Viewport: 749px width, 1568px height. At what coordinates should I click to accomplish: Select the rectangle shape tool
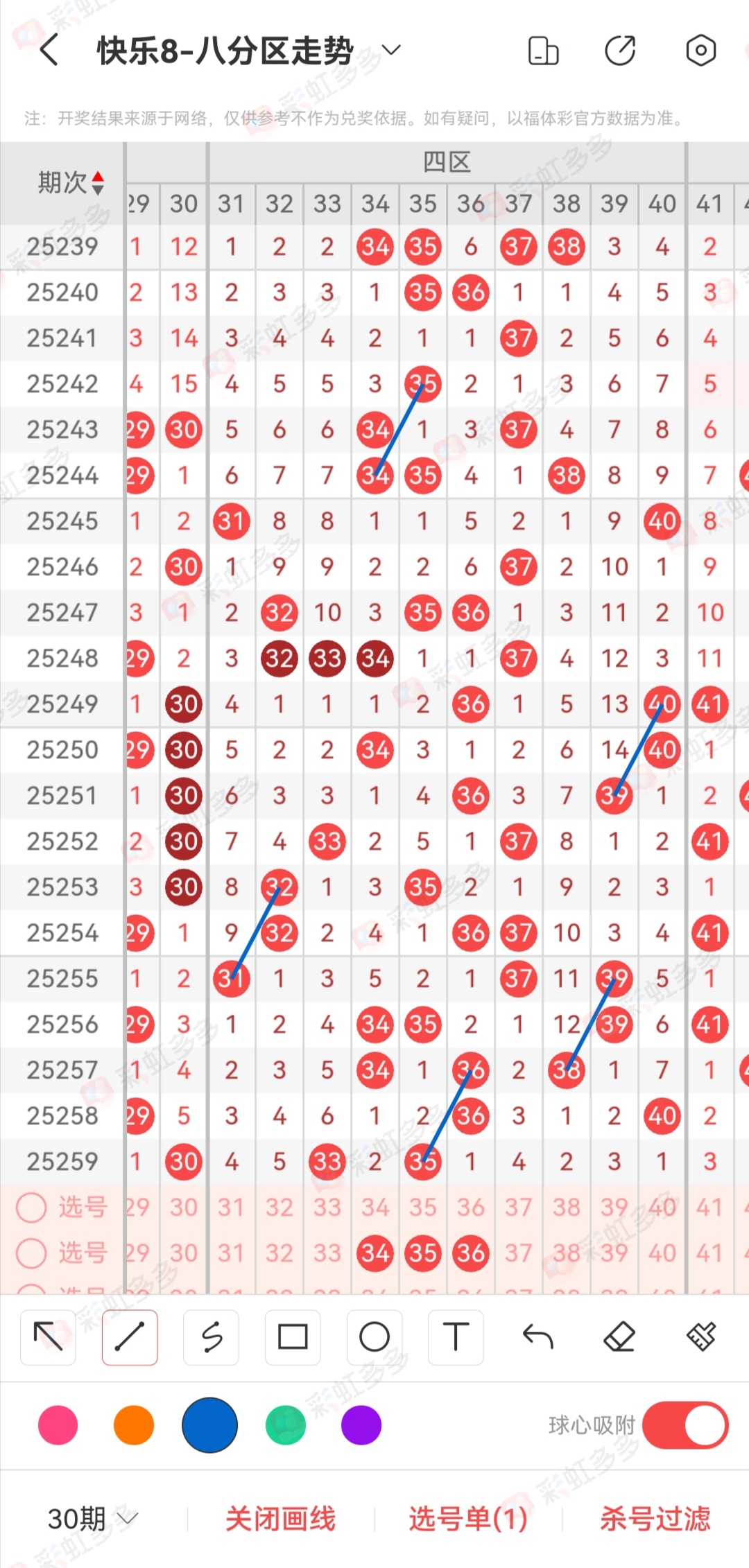coord(293,1337)
